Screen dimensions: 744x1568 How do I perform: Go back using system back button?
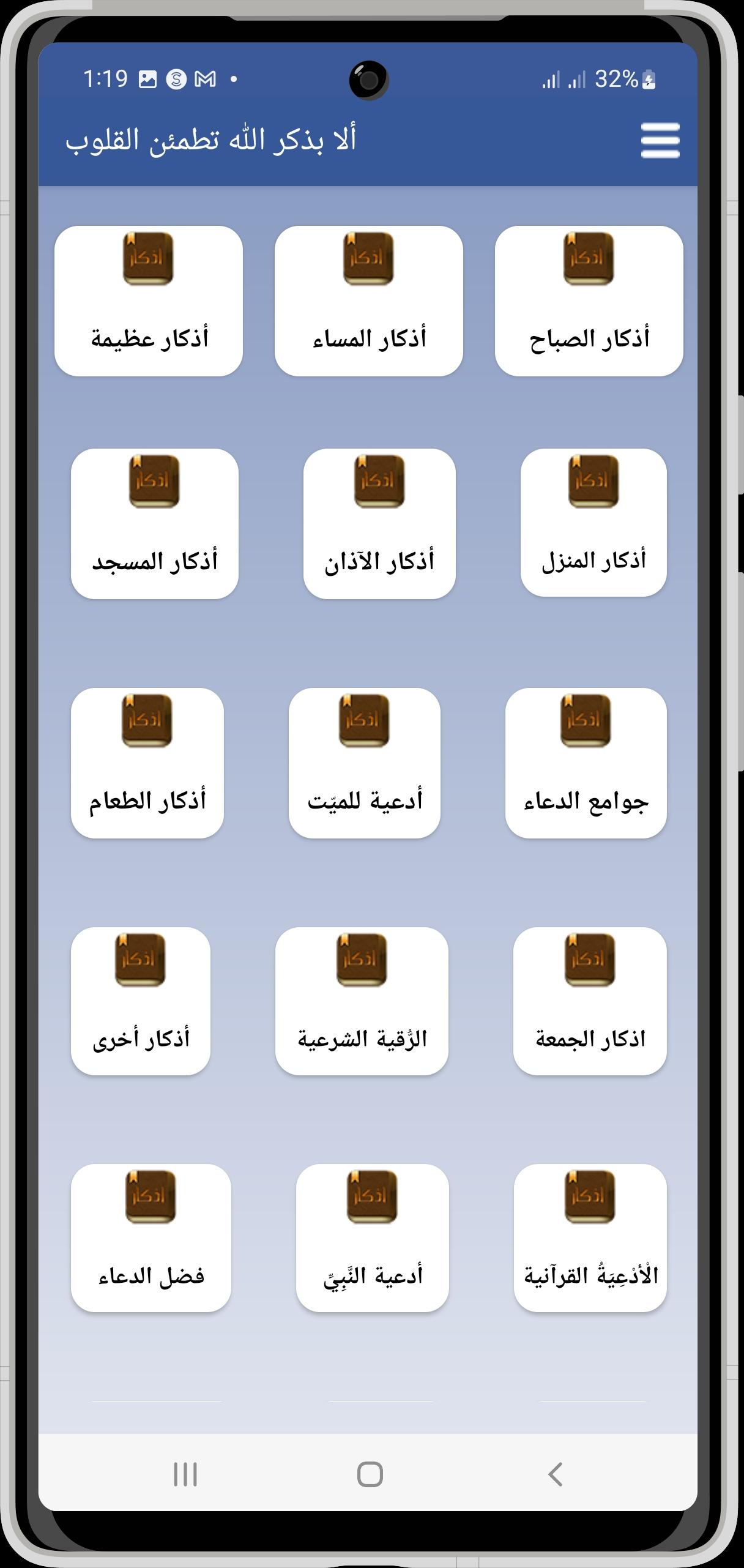(555, 1474)
